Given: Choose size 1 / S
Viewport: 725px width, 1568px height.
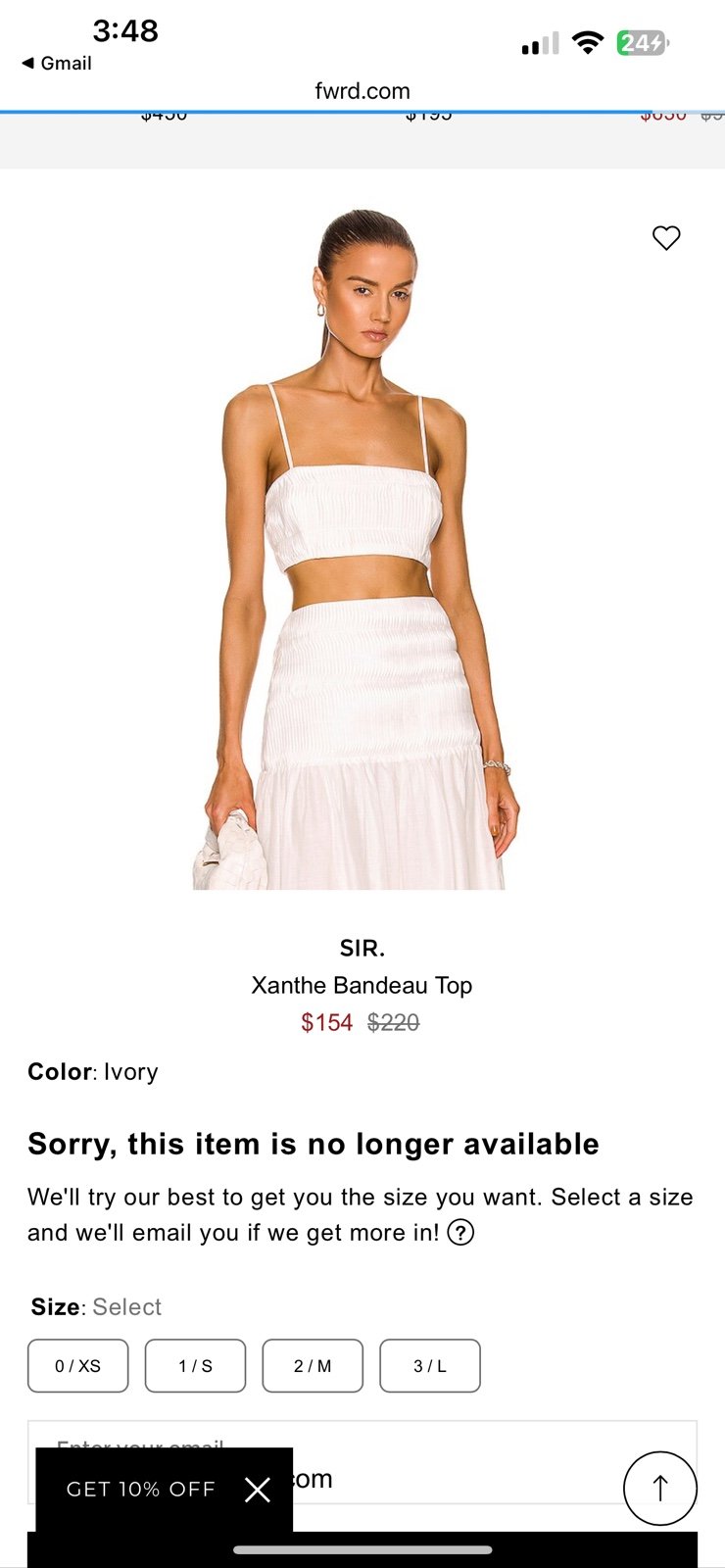Looking at the screenshot, I should point(195,1365).
